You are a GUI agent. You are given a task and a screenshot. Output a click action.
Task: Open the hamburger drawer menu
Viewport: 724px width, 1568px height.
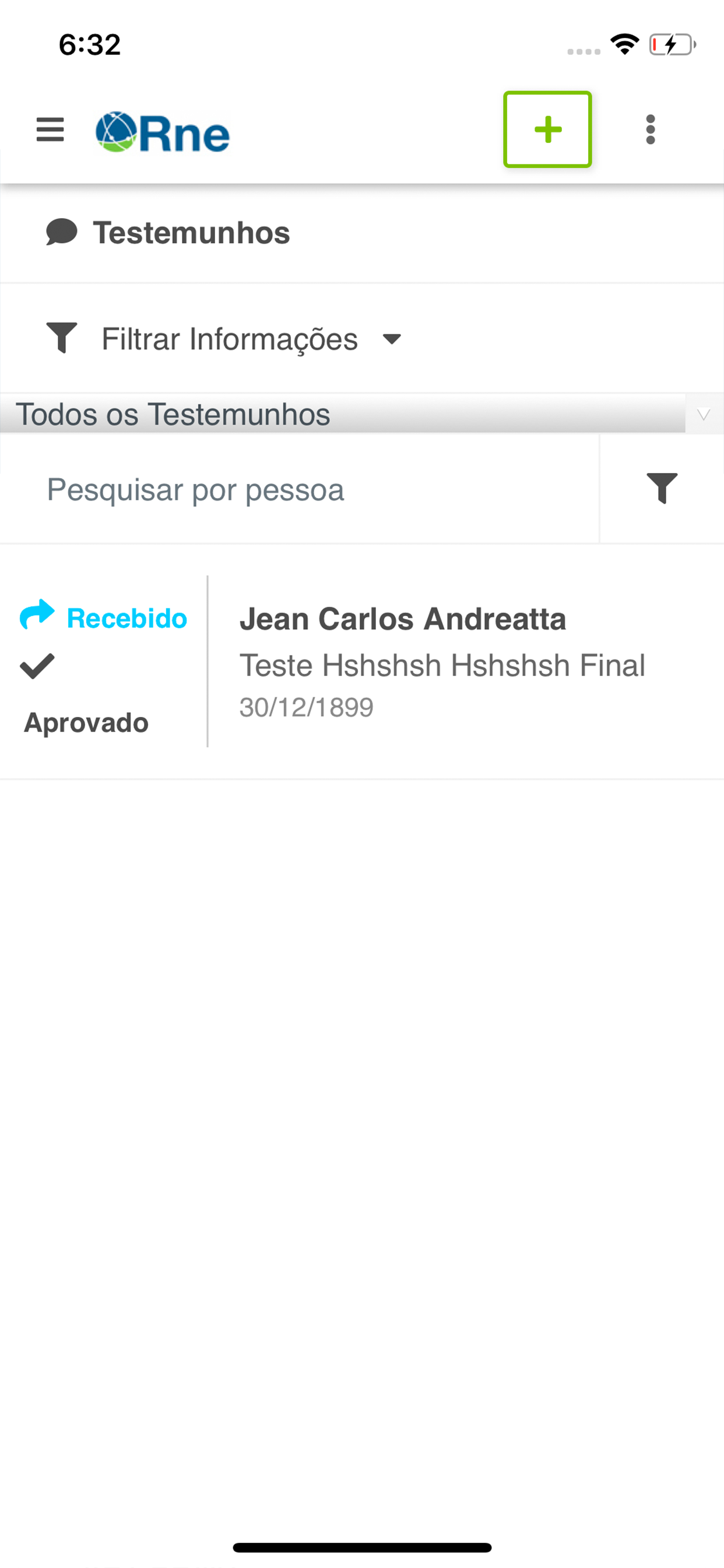click(x=50, y=129)
